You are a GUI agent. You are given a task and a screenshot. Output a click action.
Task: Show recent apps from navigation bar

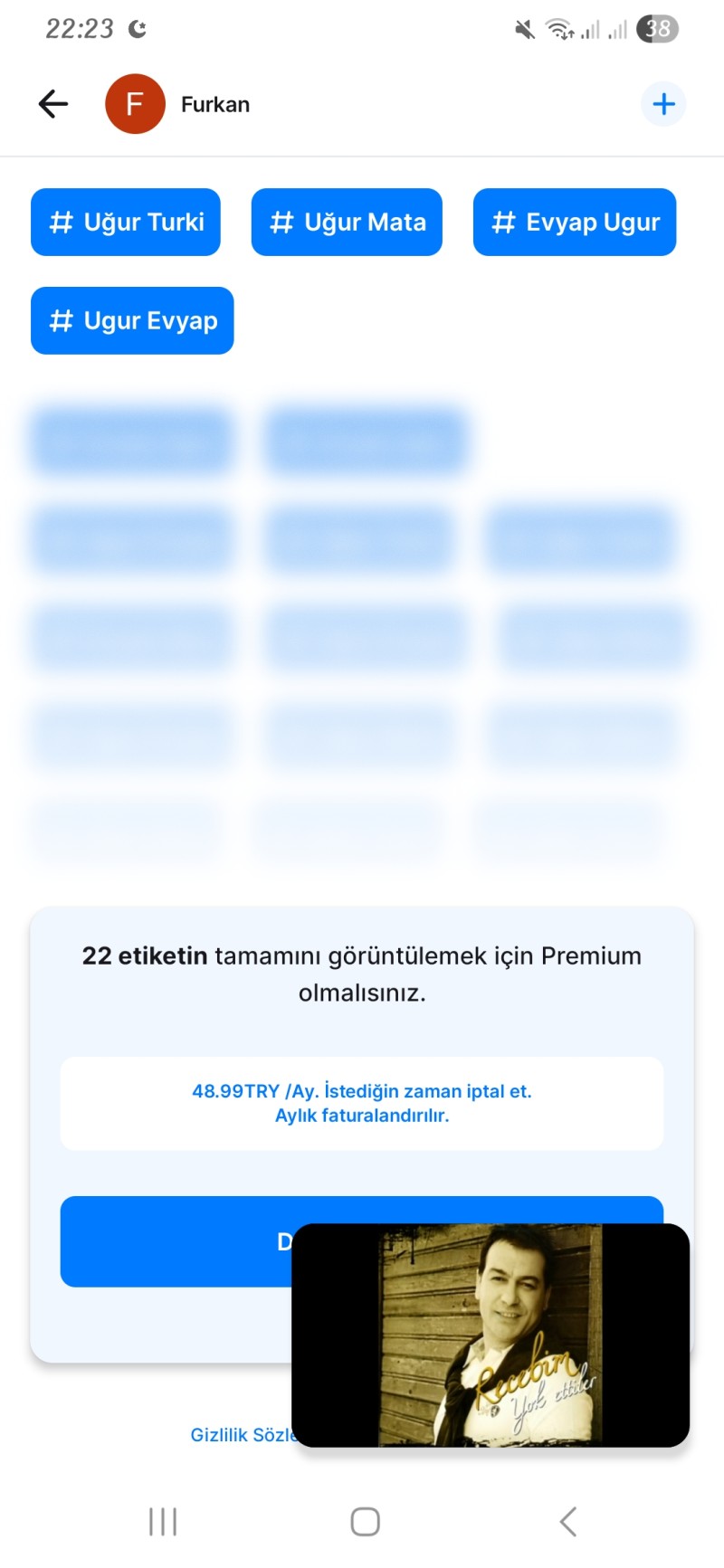click(x=163, y=1522)
